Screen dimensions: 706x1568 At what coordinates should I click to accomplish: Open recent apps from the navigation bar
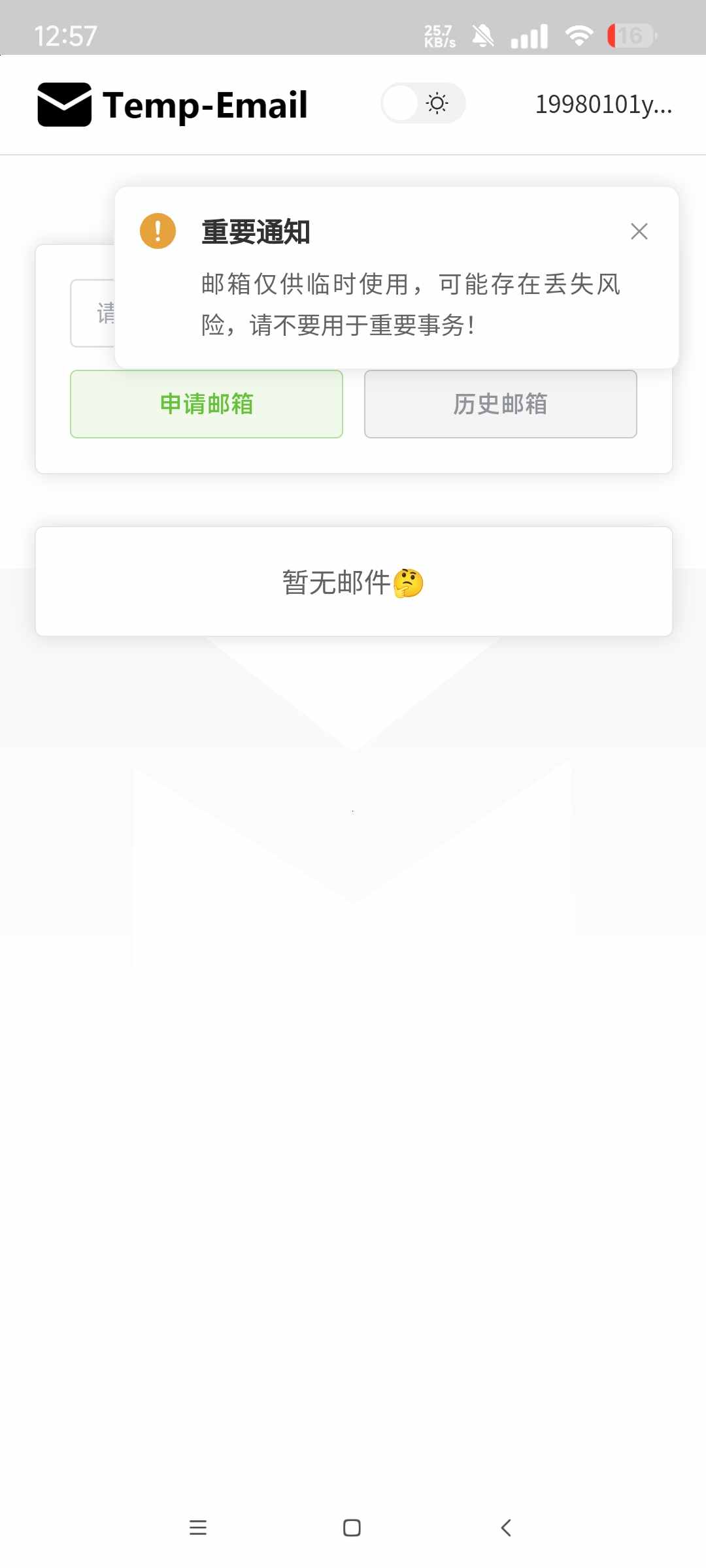[x=198, y=1527]
